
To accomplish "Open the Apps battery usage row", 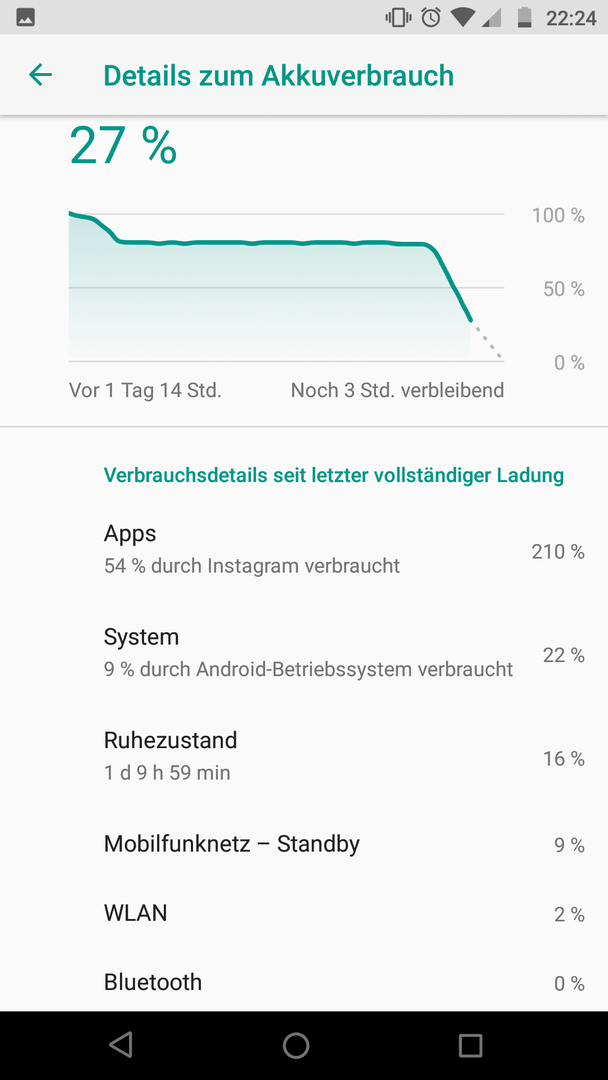I will 304,550.
